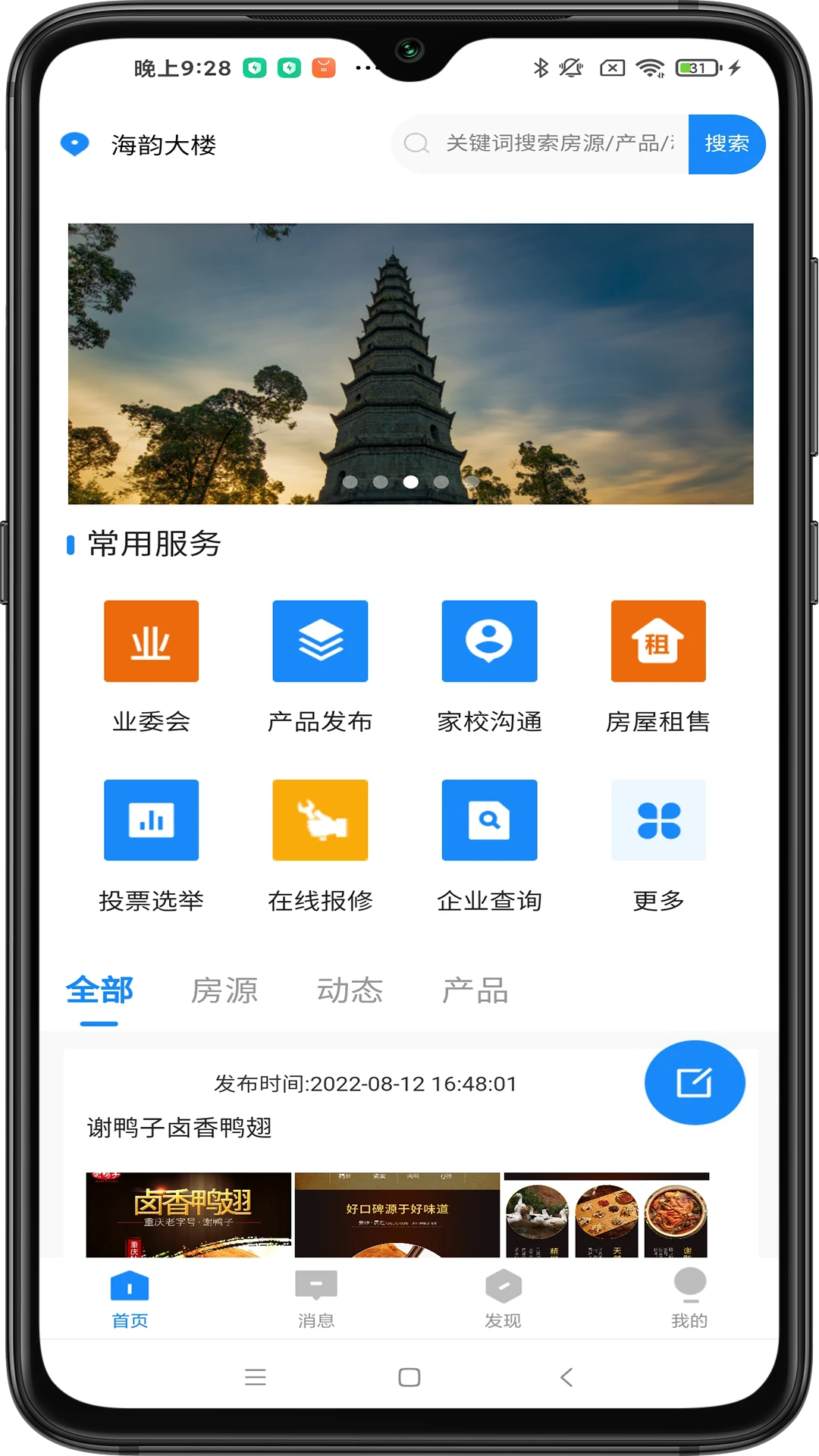The image size is (819, 1456).
Task: Select the 在线报修 repair icon
Action: [x=319, y=820]
